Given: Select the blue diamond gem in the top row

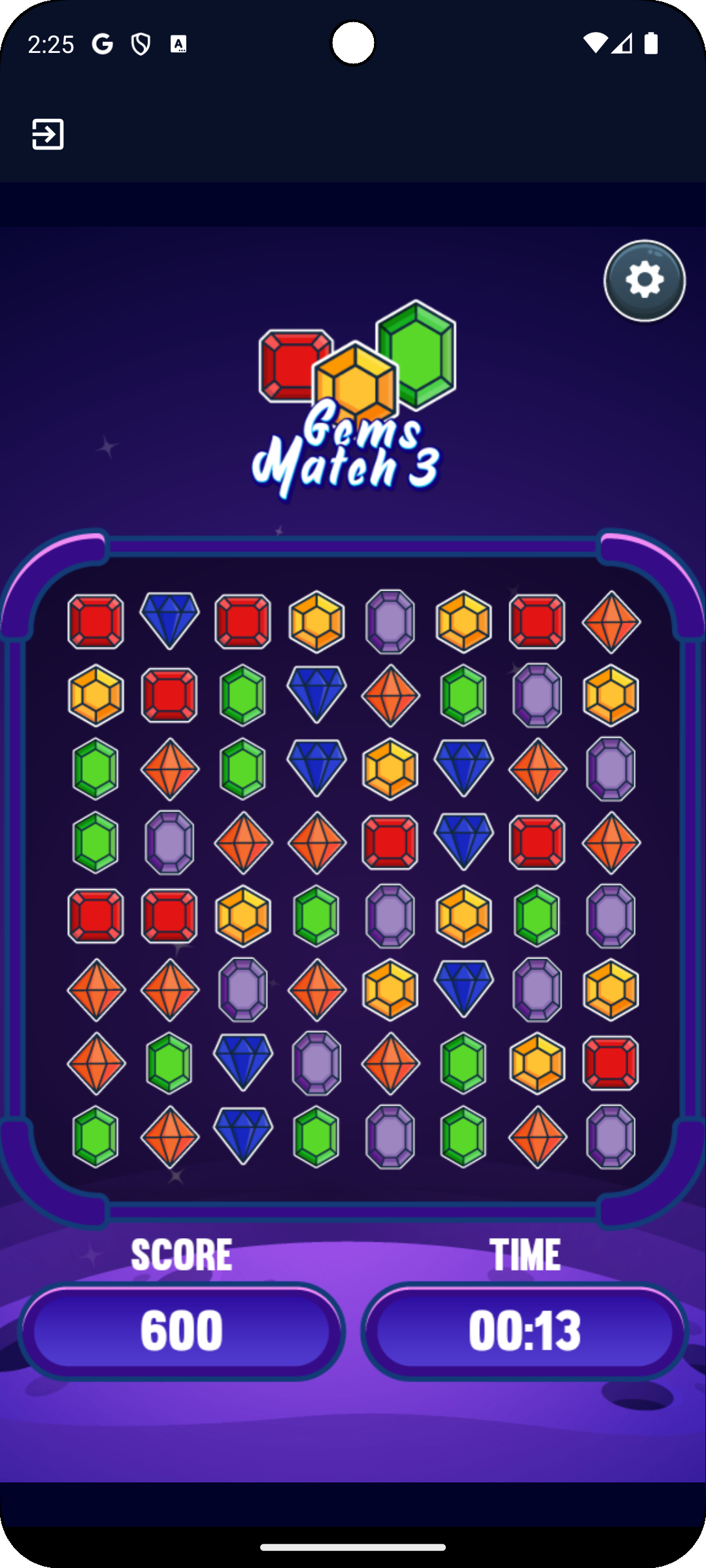Looking at the screenshot, I should [169, 621].
